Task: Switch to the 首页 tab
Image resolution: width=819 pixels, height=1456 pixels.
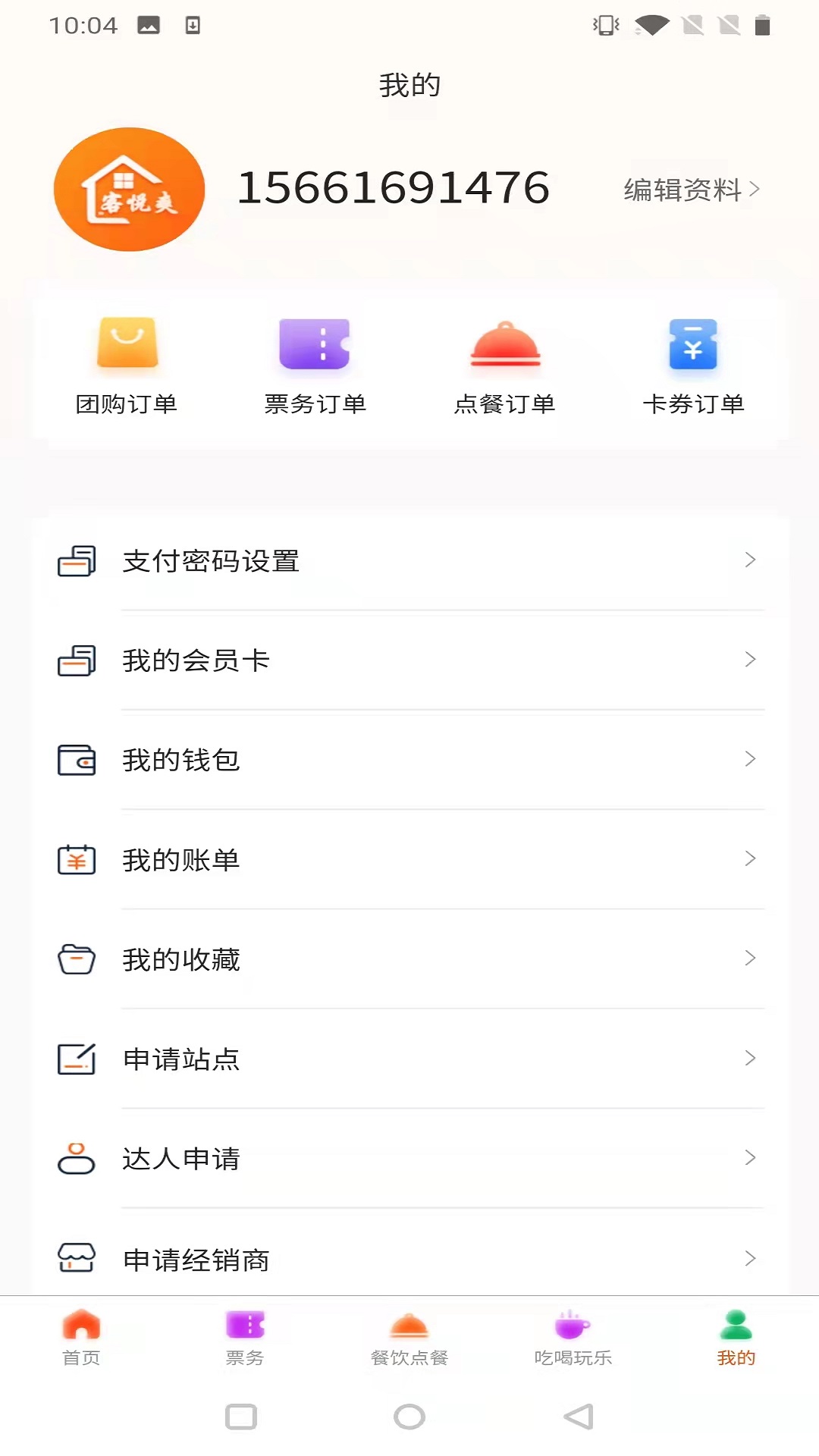Action: [x=81, y=1338]
